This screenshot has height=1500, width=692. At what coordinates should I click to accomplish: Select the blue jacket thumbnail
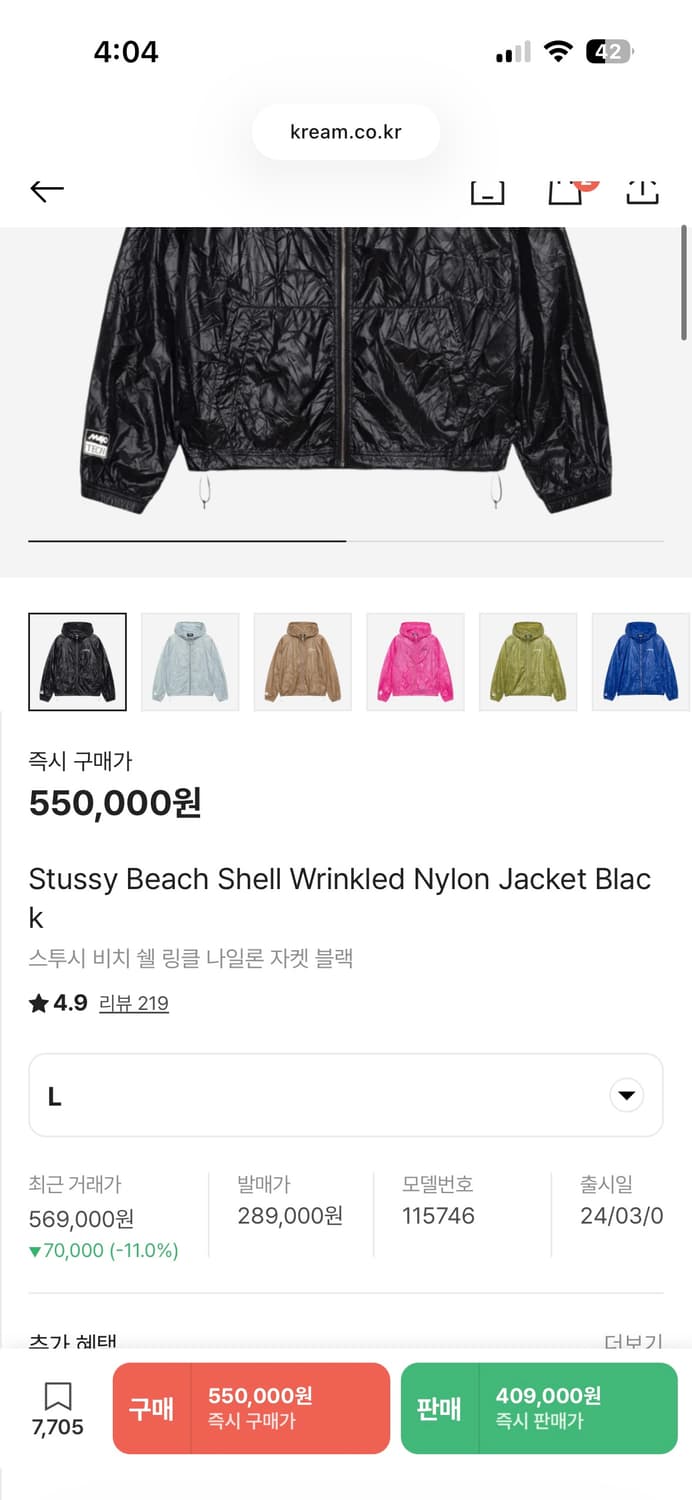[640, 662]
